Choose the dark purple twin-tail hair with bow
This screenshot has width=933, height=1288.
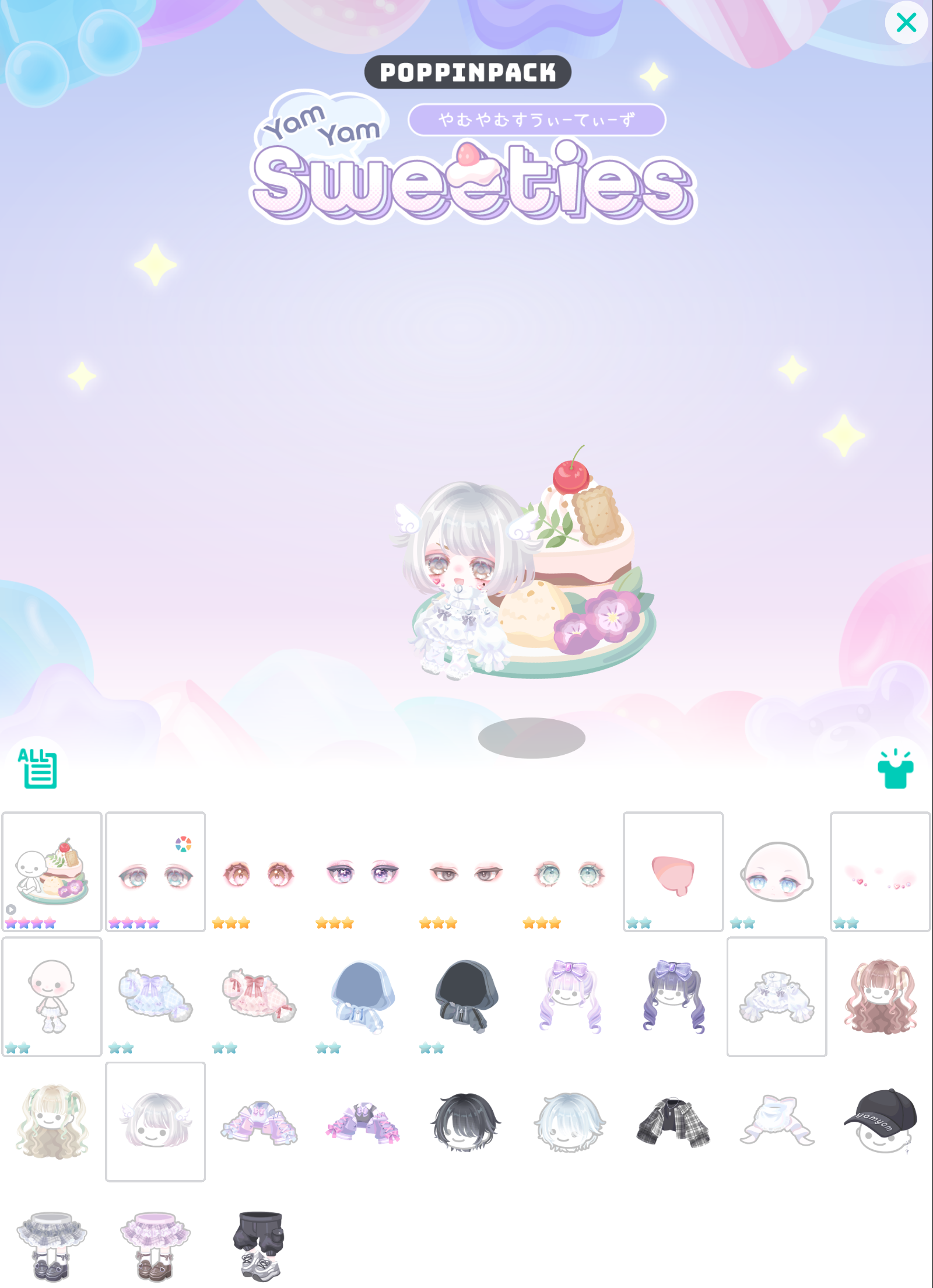coord(673,996)
